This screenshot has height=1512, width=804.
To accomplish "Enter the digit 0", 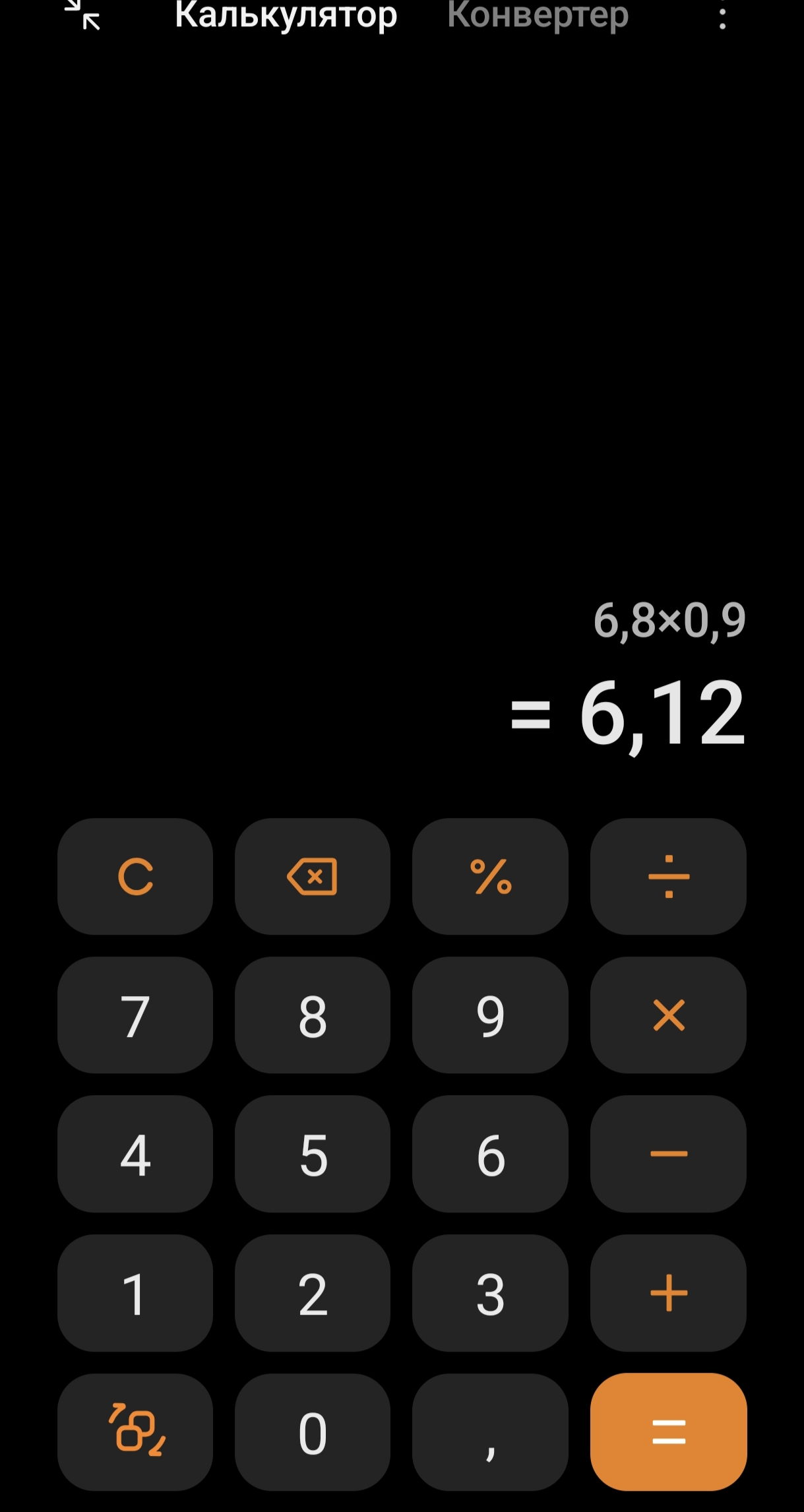I will pyautogui.click(x=313, y=1432).
